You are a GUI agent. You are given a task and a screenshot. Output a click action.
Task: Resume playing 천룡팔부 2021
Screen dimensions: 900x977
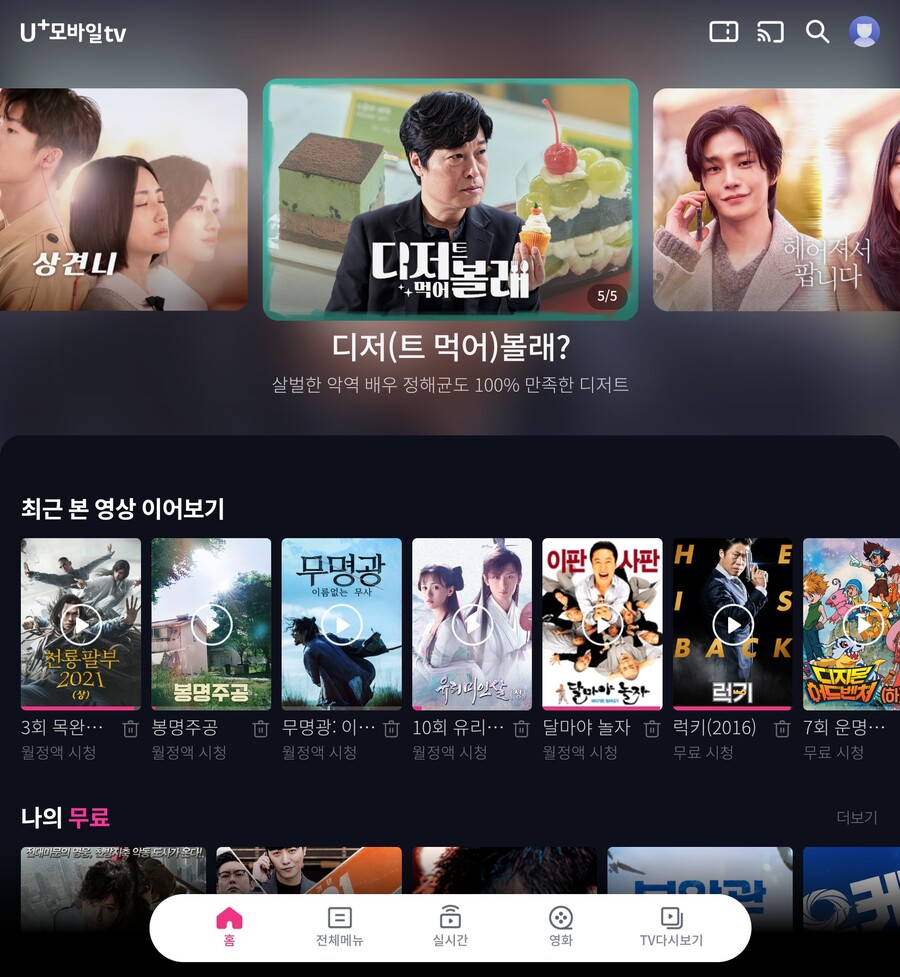pyautogui.click(x=81, y=625)
